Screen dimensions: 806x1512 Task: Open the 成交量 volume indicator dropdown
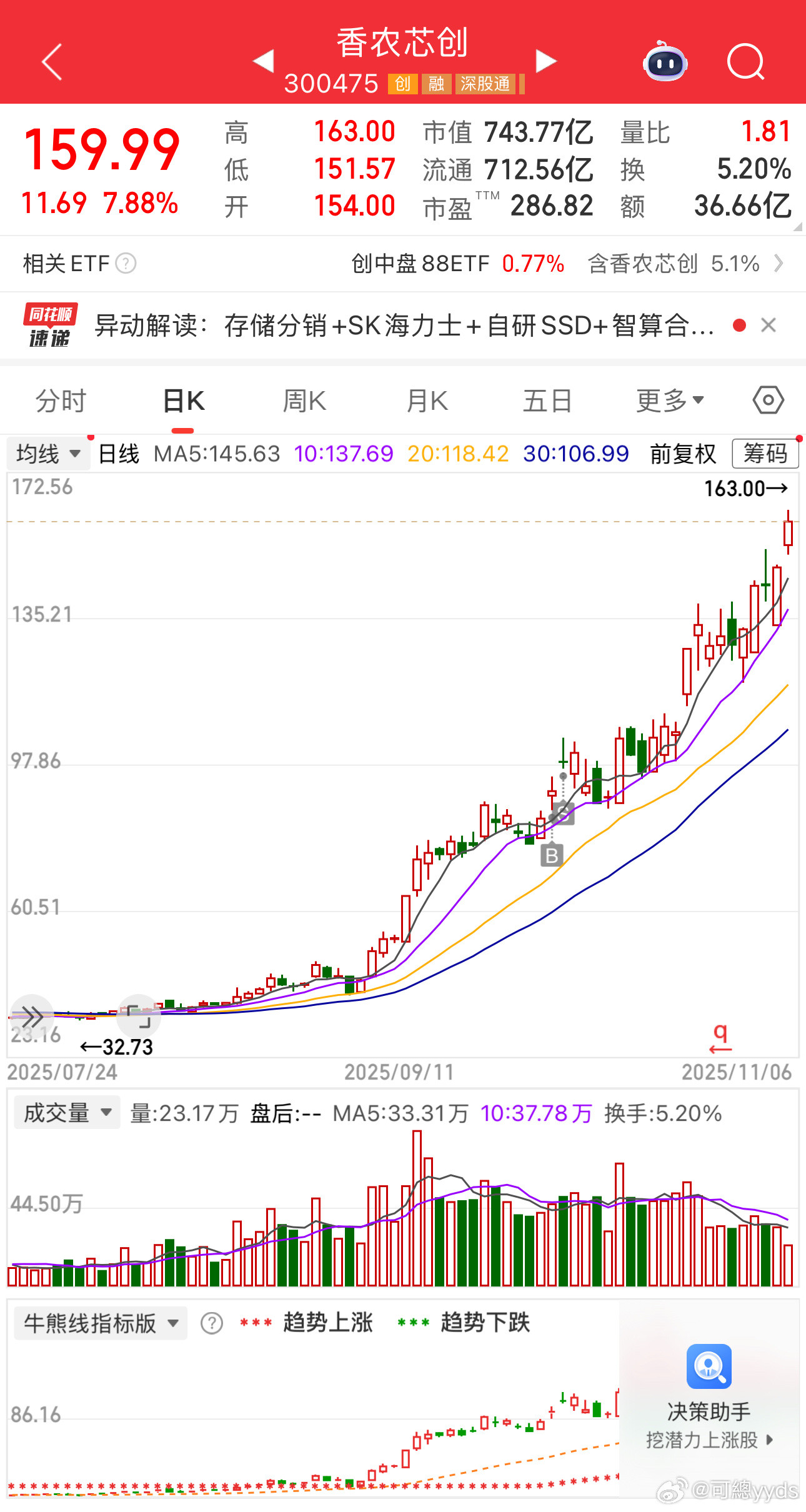pyautogui.click(x=66, y=1112)
